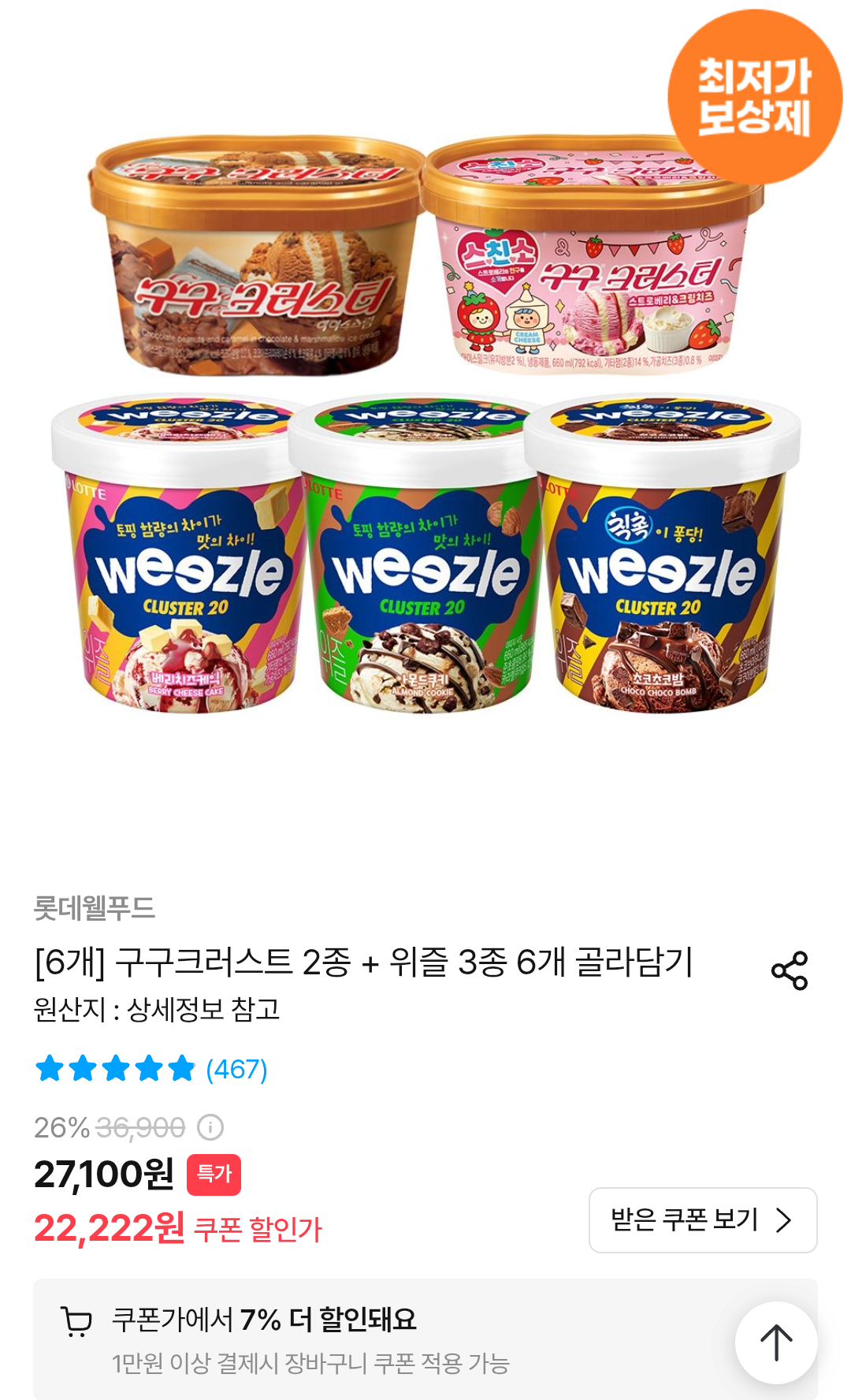
Task: Open the 467 reviews rating link
Action: click(x=151, y=1069)
